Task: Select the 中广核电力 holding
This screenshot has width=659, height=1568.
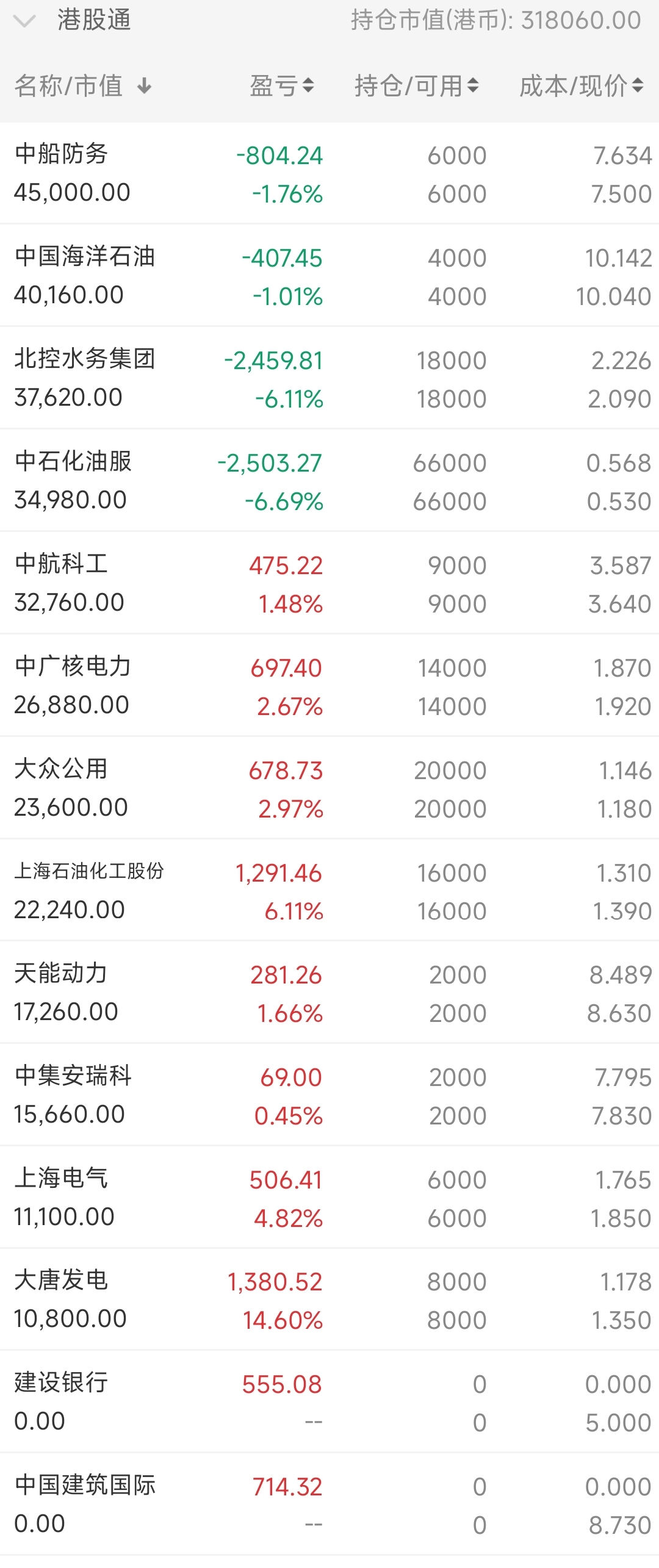Action: (x=329, y=686)
